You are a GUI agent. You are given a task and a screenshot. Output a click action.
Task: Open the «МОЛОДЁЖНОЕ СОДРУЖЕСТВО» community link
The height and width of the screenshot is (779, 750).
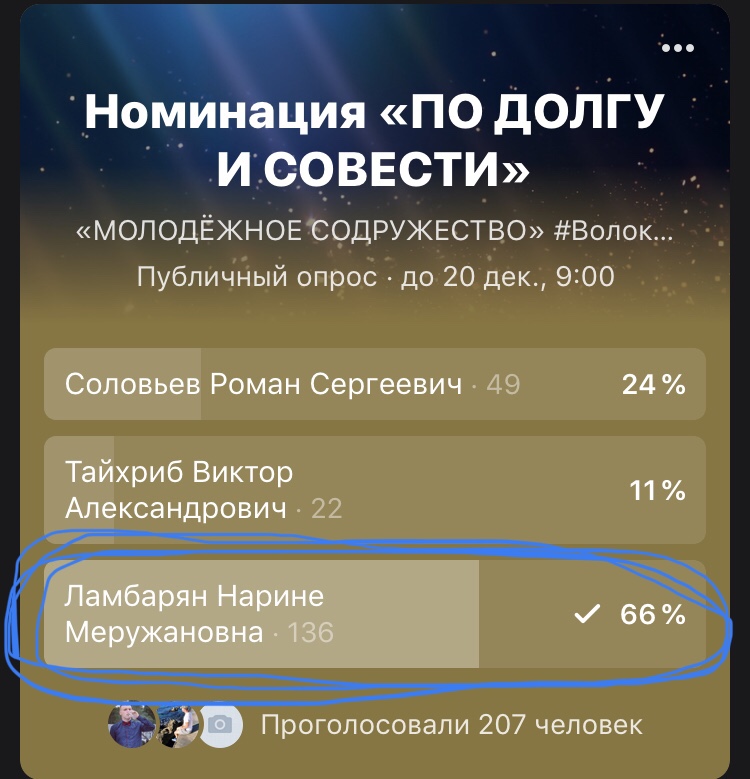[374, 232]
